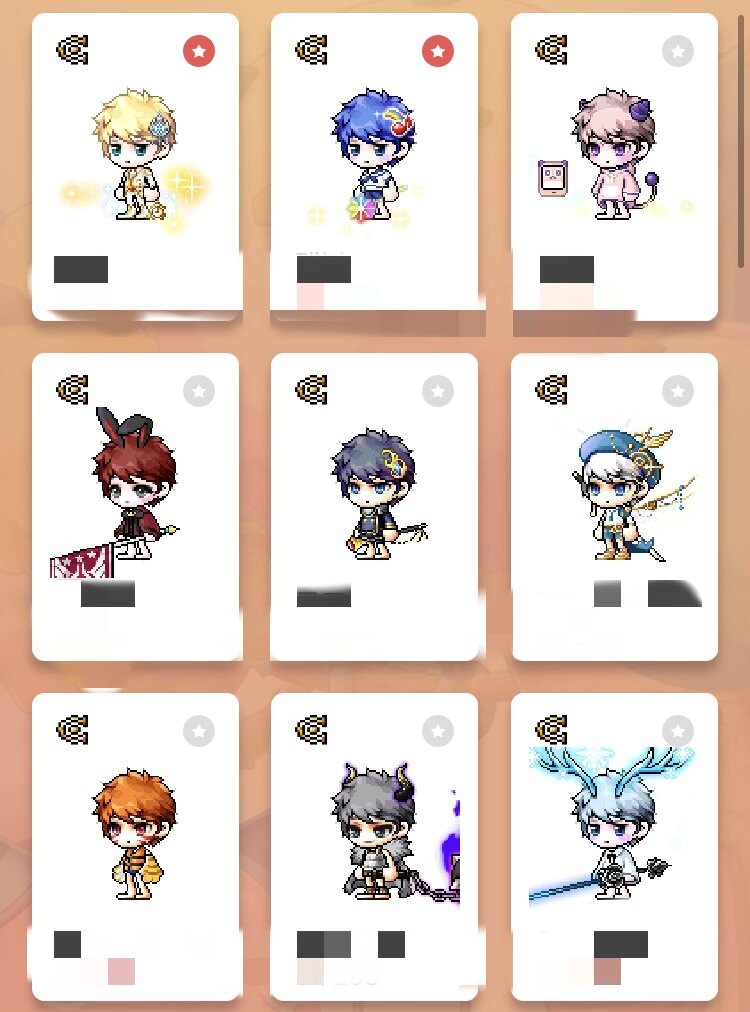Remove favorite star on blue-haired character
Image resolution: width=750 pixels, height=1012 pixels.
[438, 50]
